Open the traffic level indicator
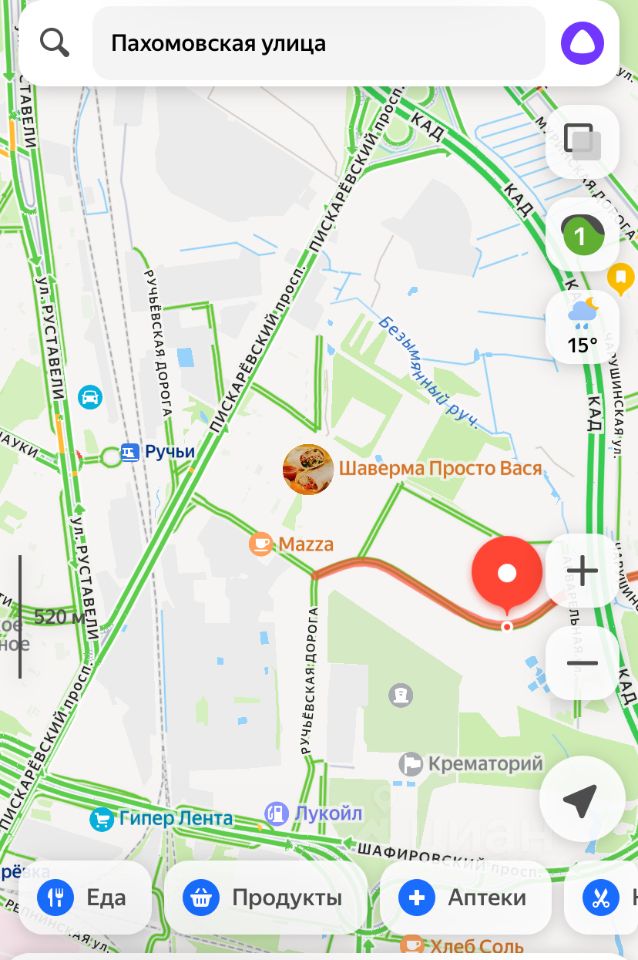The image size is (638, 960). click(582, 236)
